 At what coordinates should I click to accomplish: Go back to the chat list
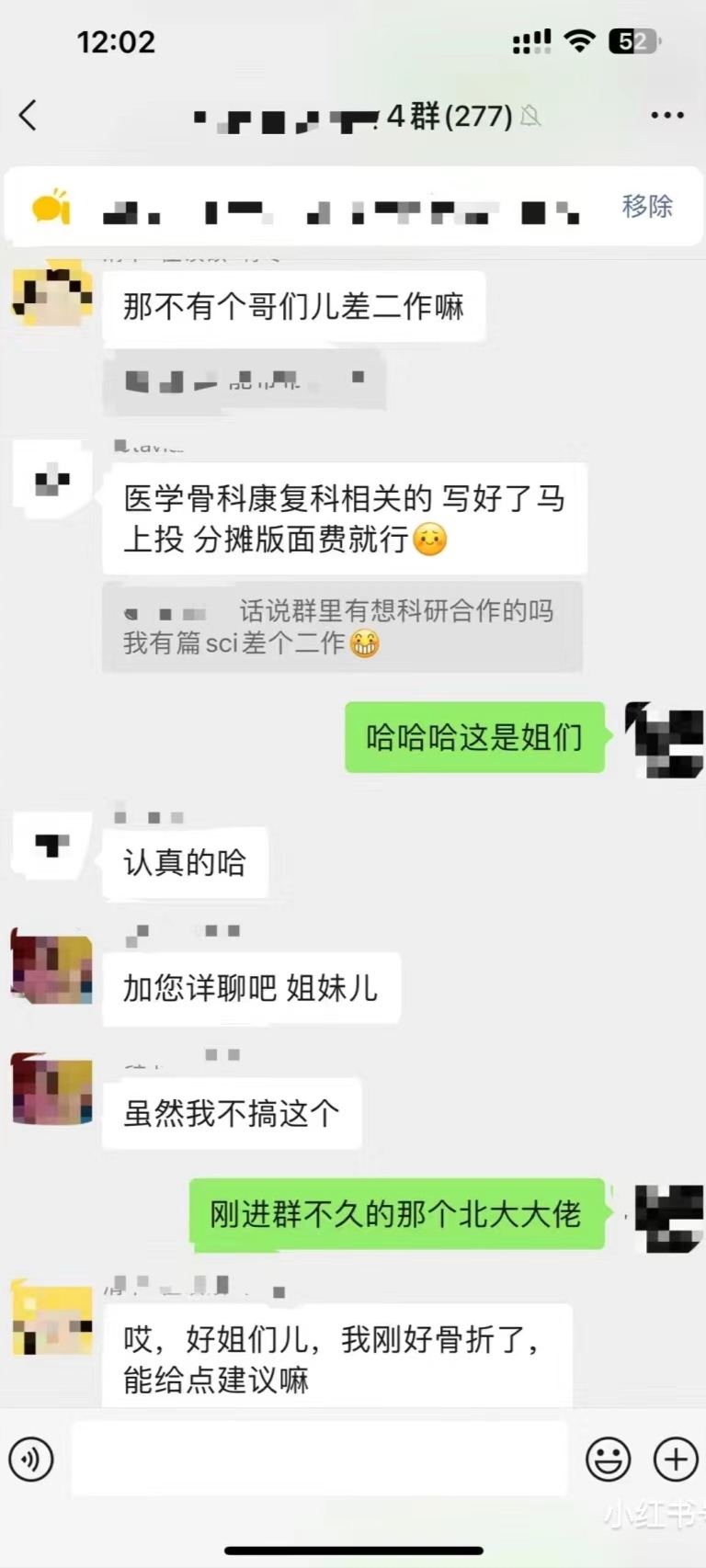coord(28,116)
